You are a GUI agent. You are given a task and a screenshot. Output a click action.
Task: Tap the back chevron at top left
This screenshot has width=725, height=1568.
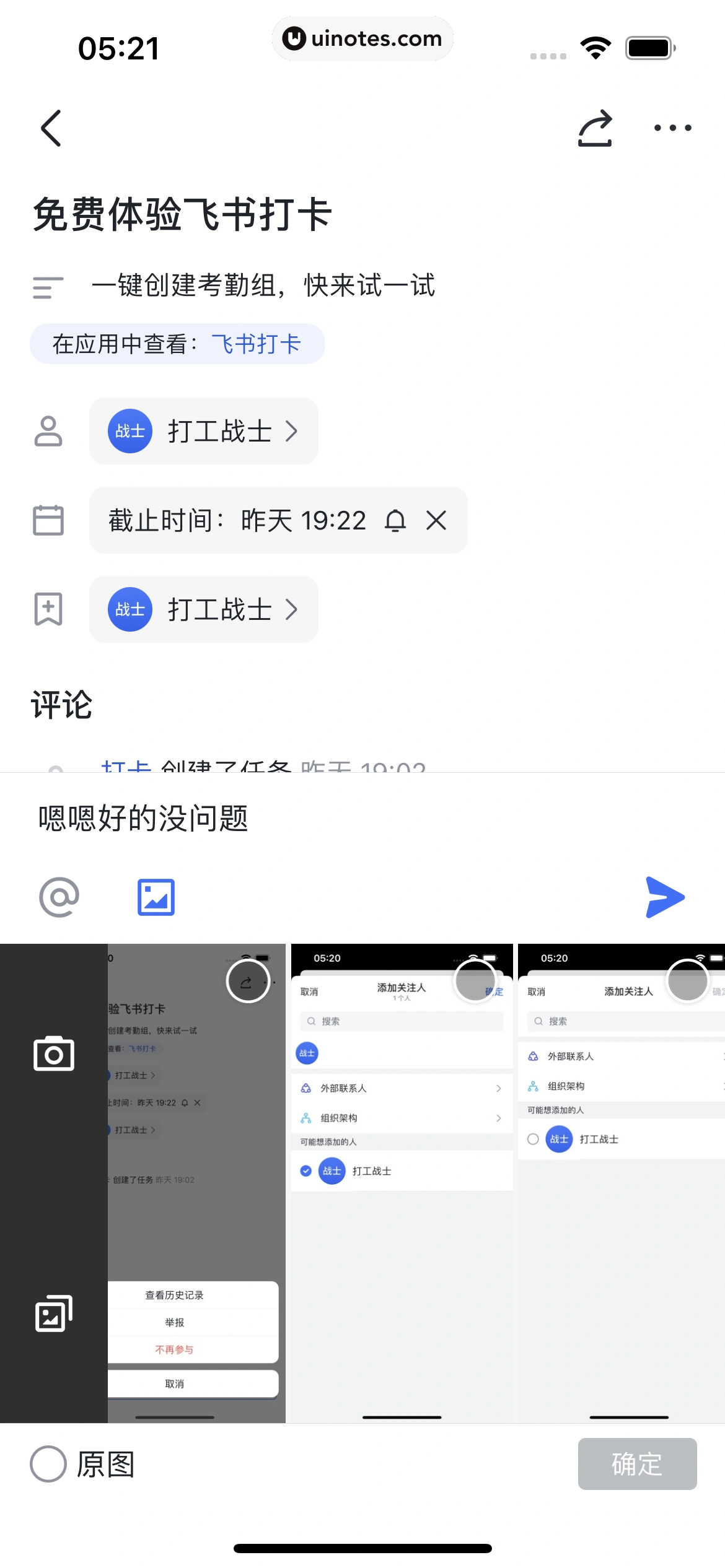pos(51,127)
